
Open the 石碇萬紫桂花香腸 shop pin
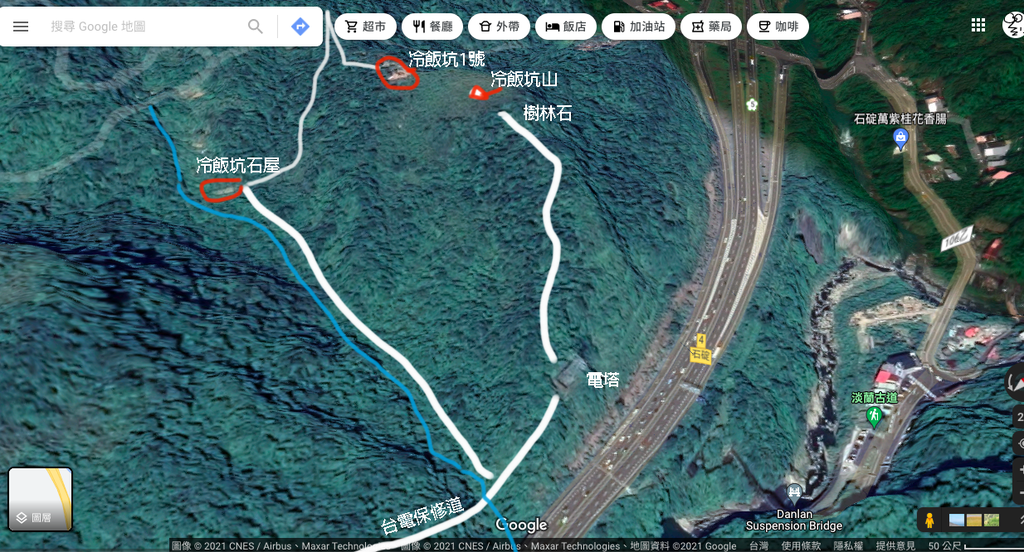(900, 137)
